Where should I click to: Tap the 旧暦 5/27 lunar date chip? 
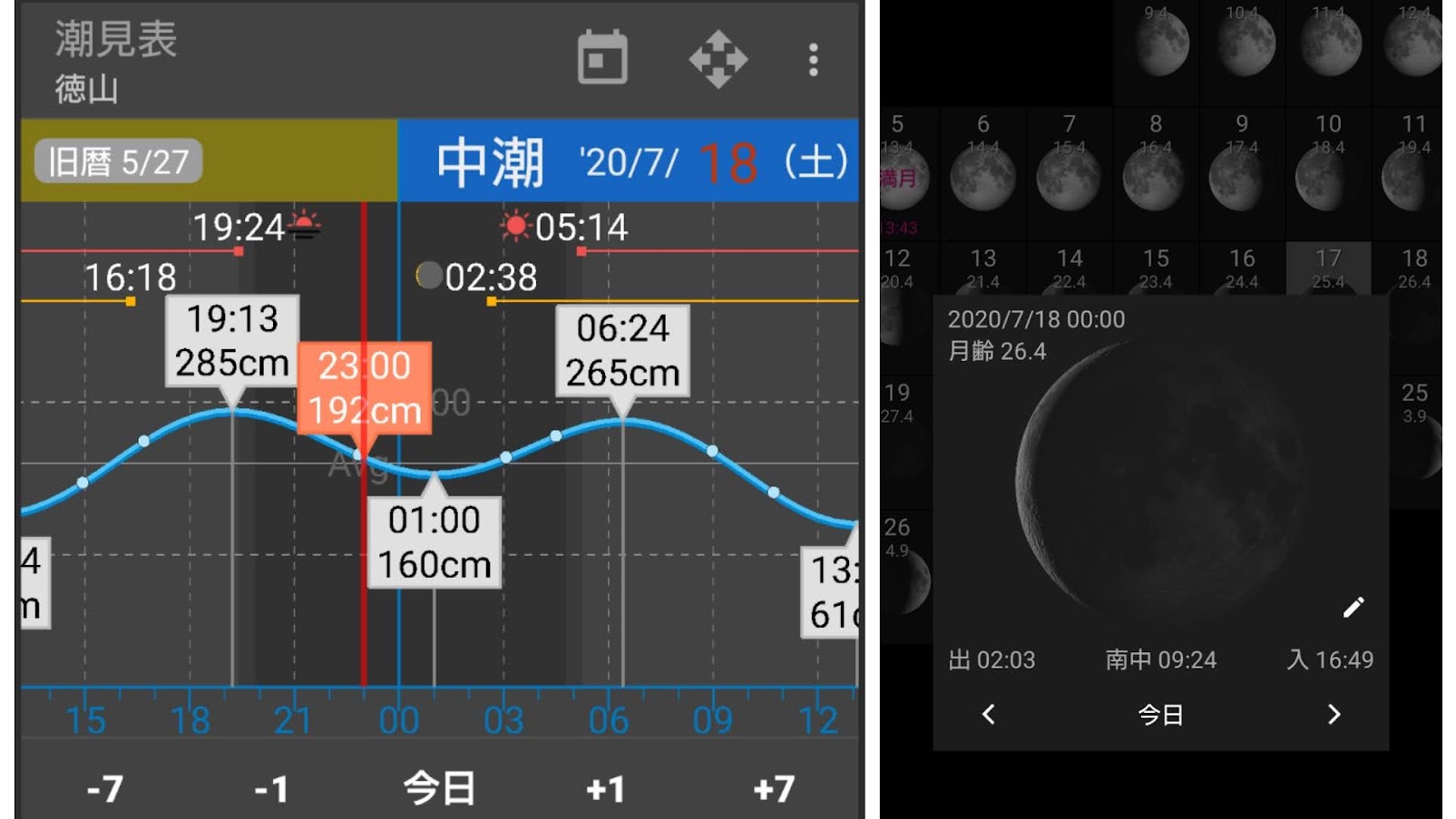pyautogui.click(x=118, y=162)
